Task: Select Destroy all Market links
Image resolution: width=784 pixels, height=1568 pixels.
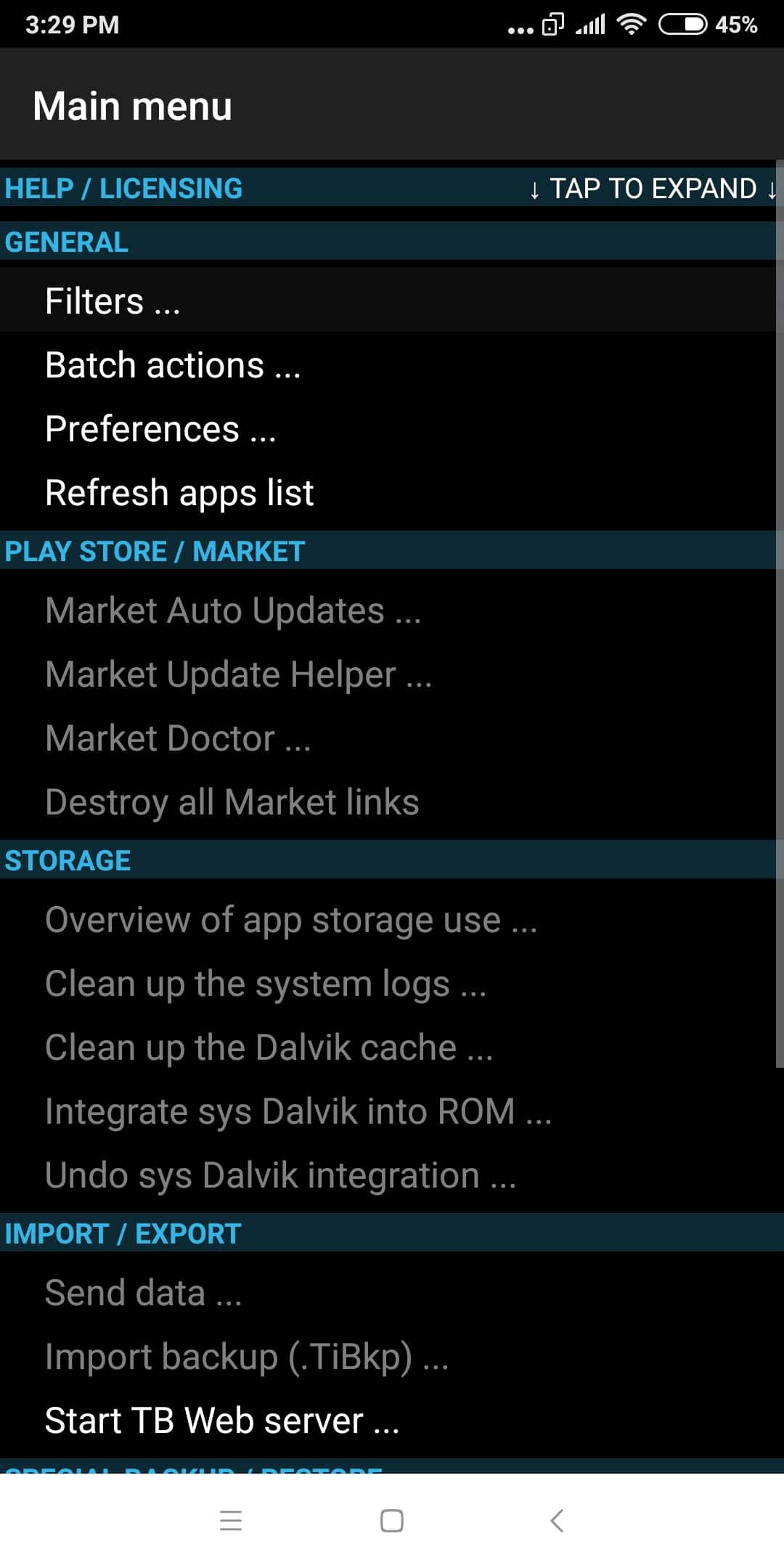Action: click(392, 801)
